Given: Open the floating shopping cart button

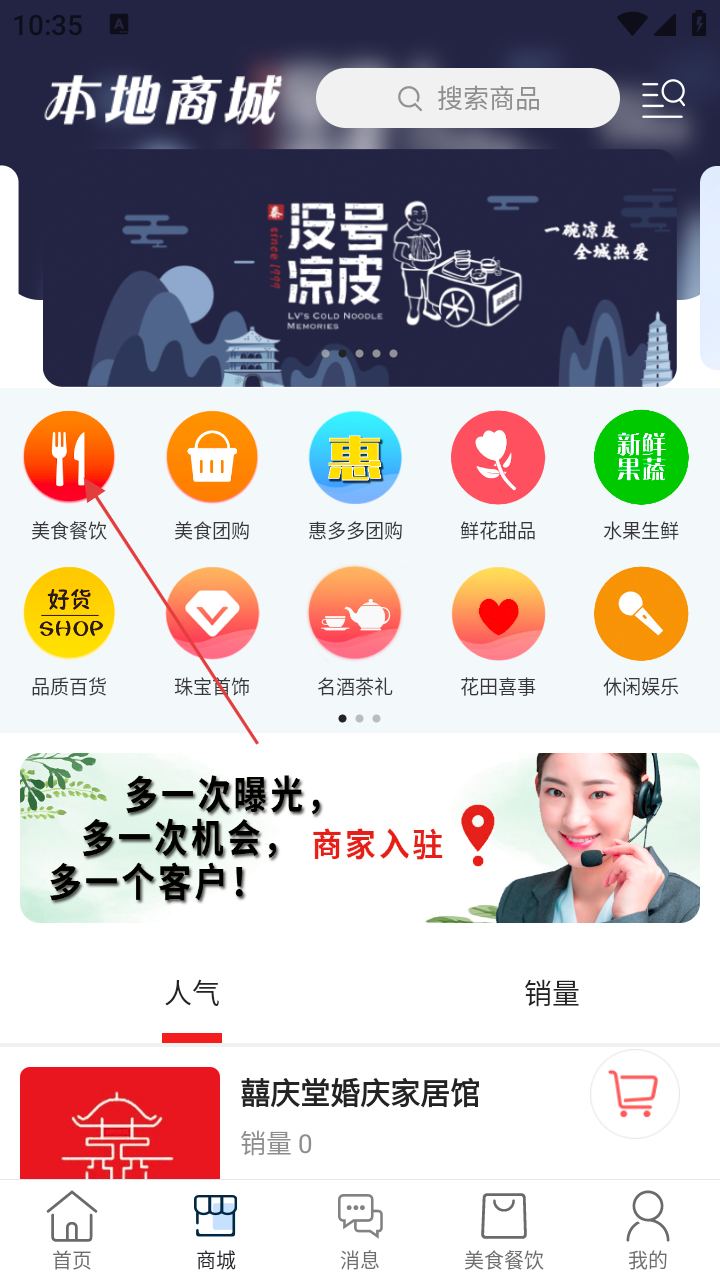Looking at the screenshot, I should [635, 1094].
